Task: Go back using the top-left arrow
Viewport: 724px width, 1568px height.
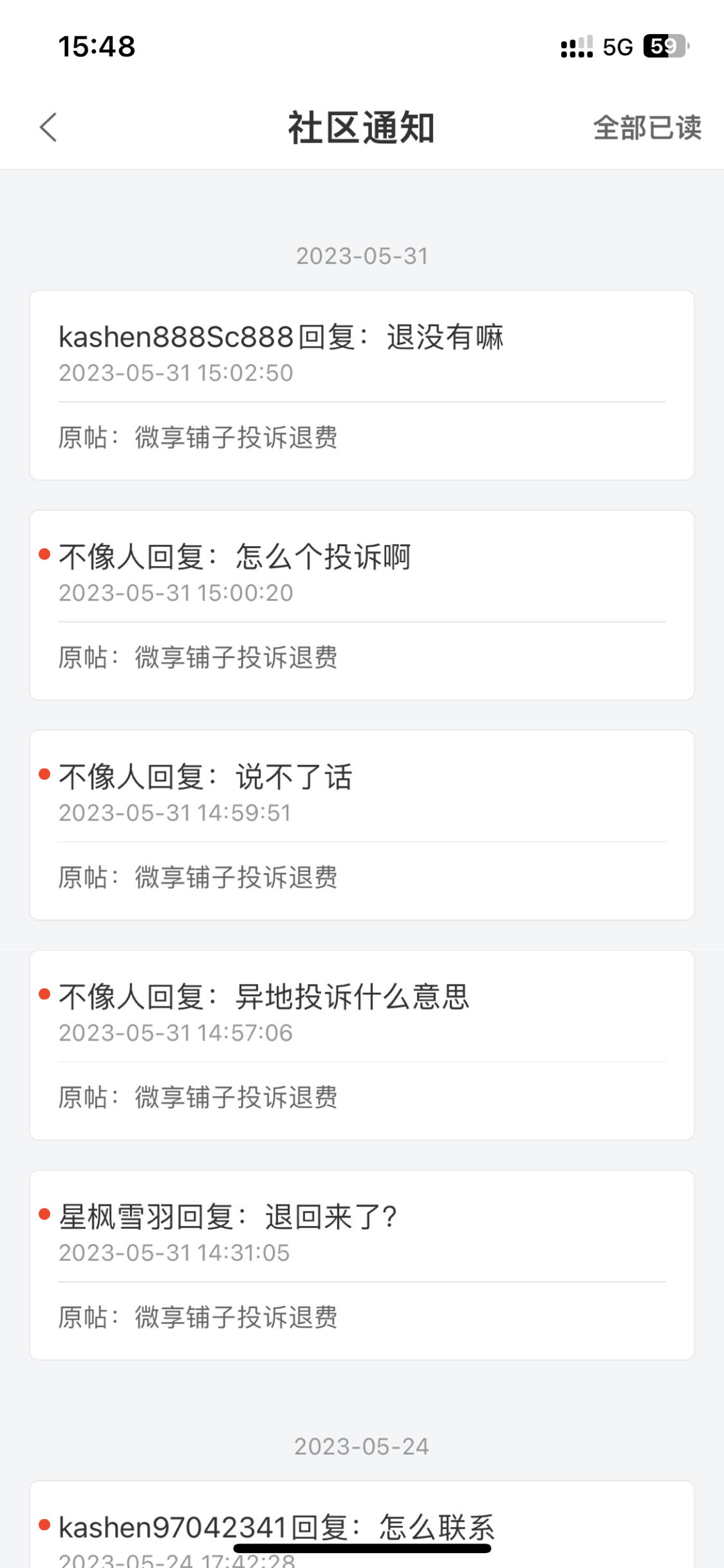Action: pyautogui.click(x=48, y=127)
